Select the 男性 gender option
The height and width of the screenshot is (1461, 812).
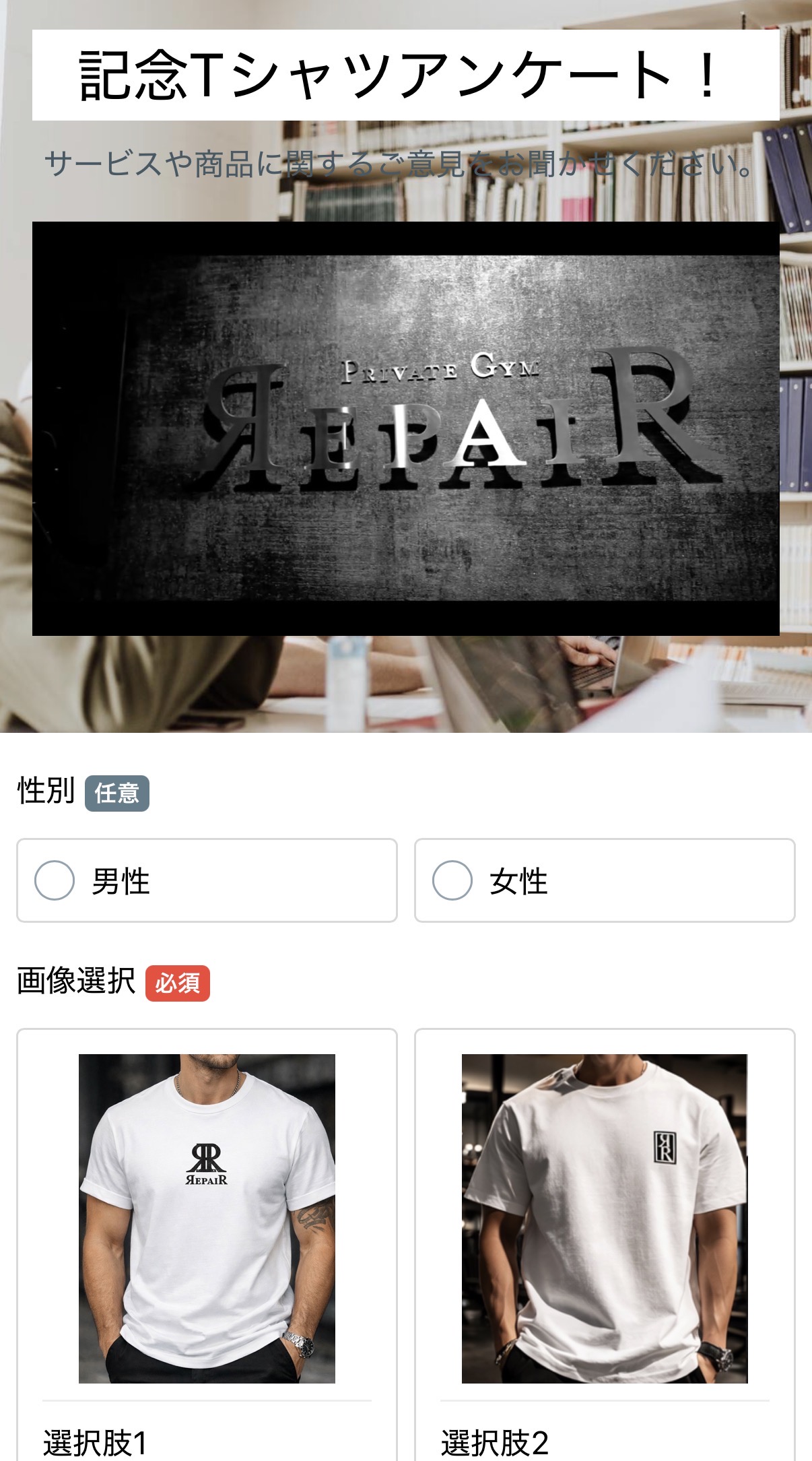[55, 880]
